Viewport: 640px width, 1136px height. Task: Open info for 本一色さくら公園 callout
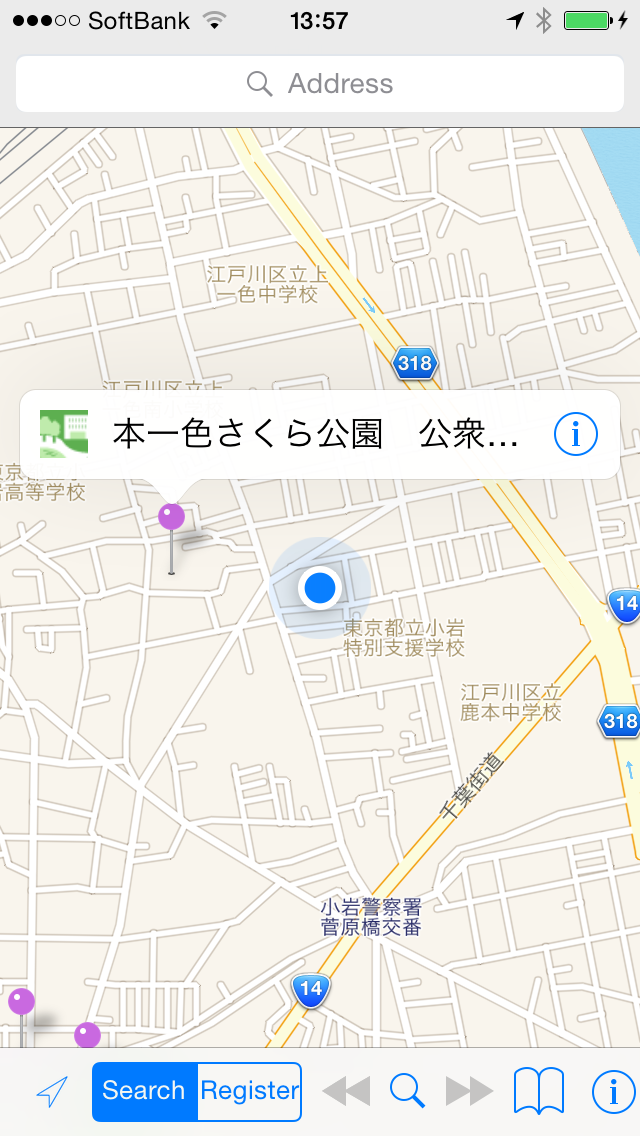575,435
